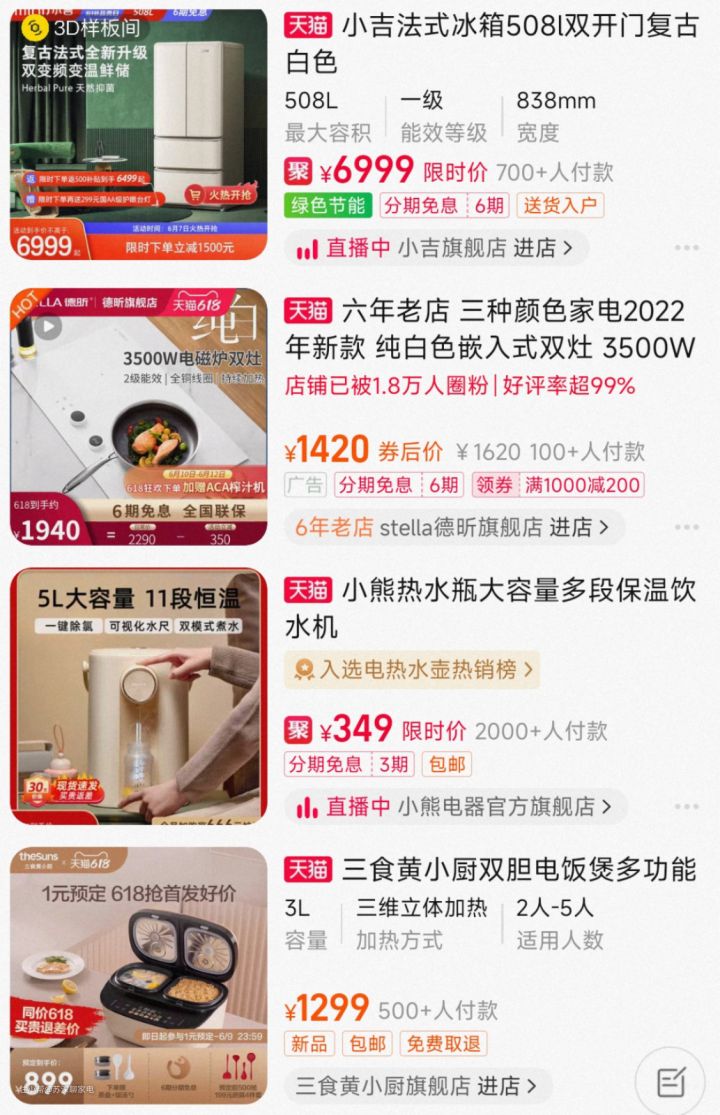Open the 小熊热水瓶 product image
Viewport: 720px width, 1115px height.
pyautogui.click(x=139, y=695)
